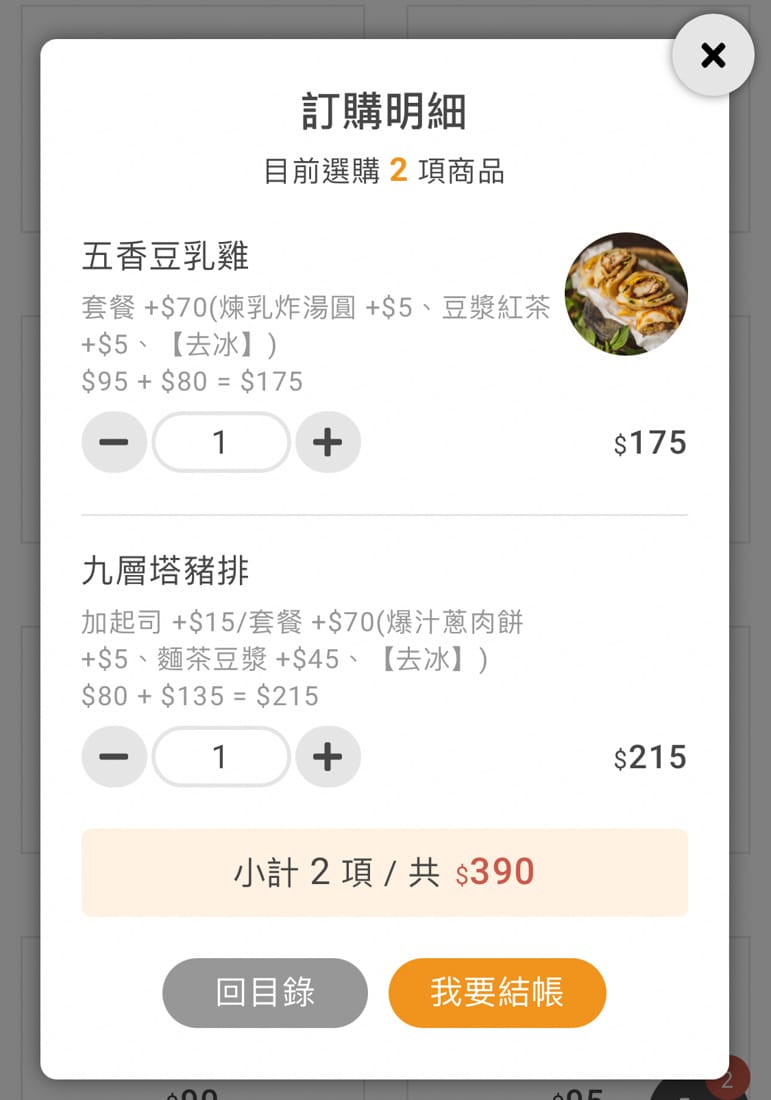
Task: Increase the quantity of 五香豆乳雞
Action: (x=328, y=442)
